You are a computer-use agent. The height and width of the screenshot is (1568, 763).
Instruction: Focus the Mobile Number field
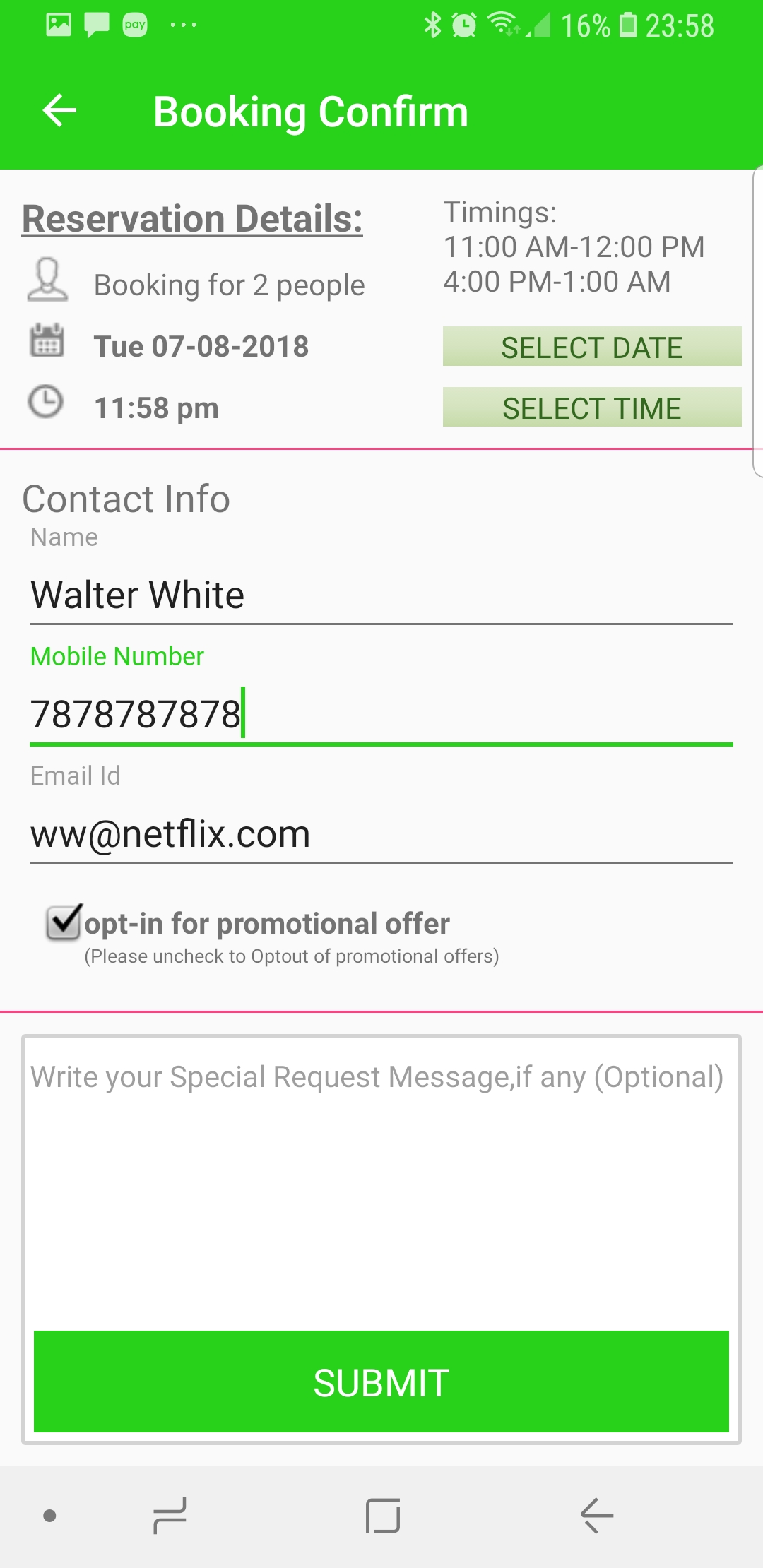(x=380, y=714)
